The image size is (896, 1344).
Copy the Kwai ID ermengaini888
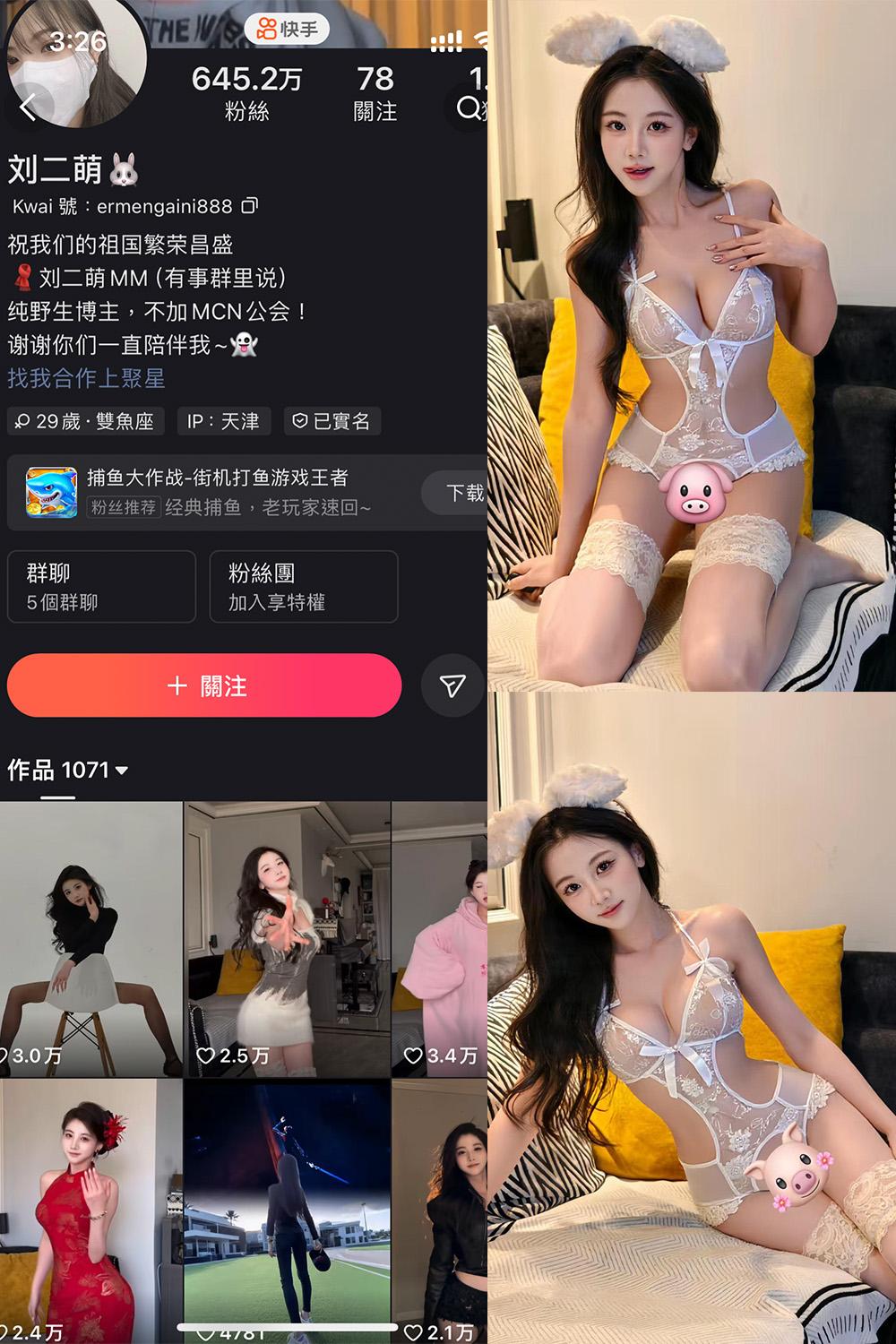coord(251,206)
